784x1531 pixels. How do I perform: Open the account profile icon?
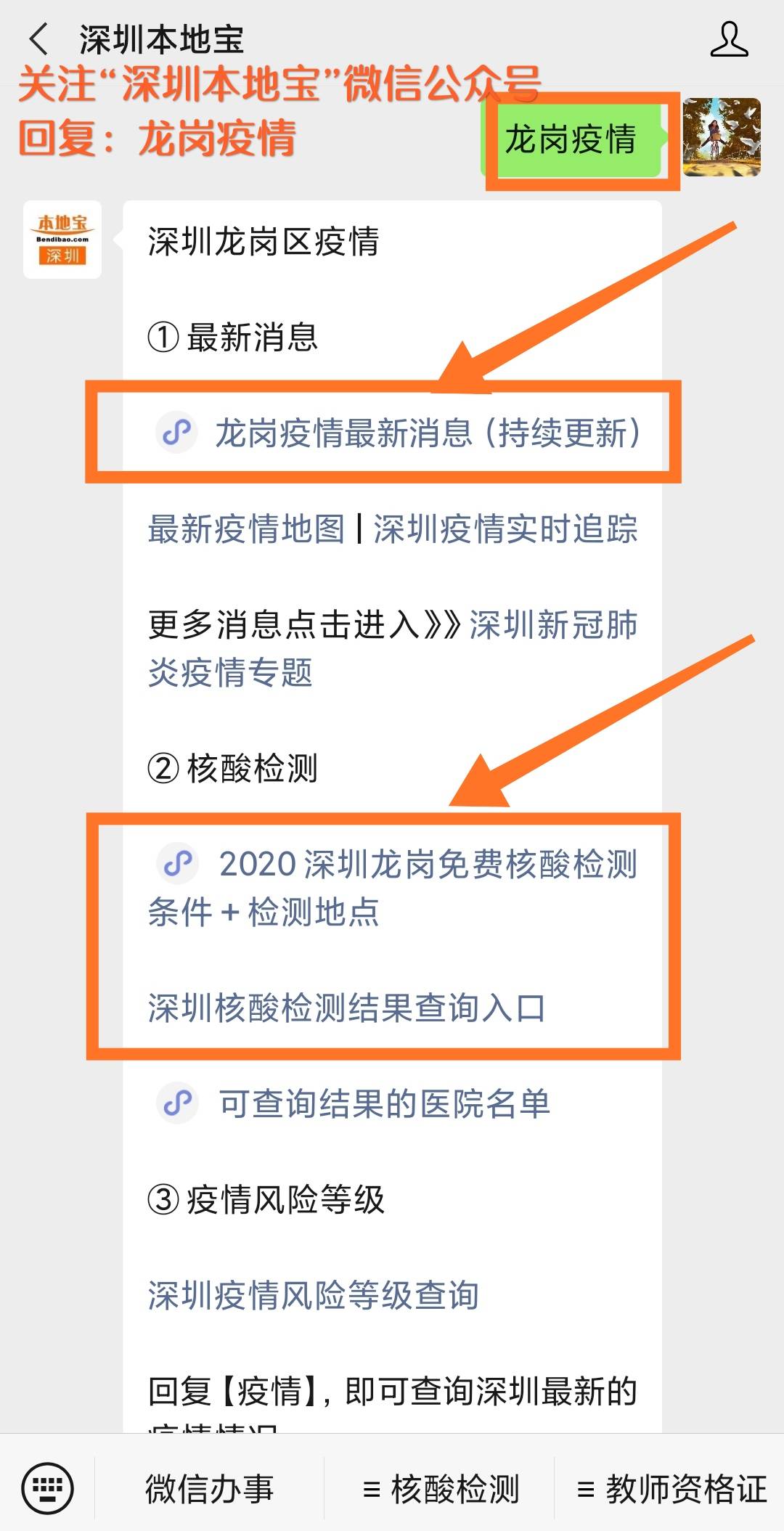pyautogui.click(x=729, y=39)
